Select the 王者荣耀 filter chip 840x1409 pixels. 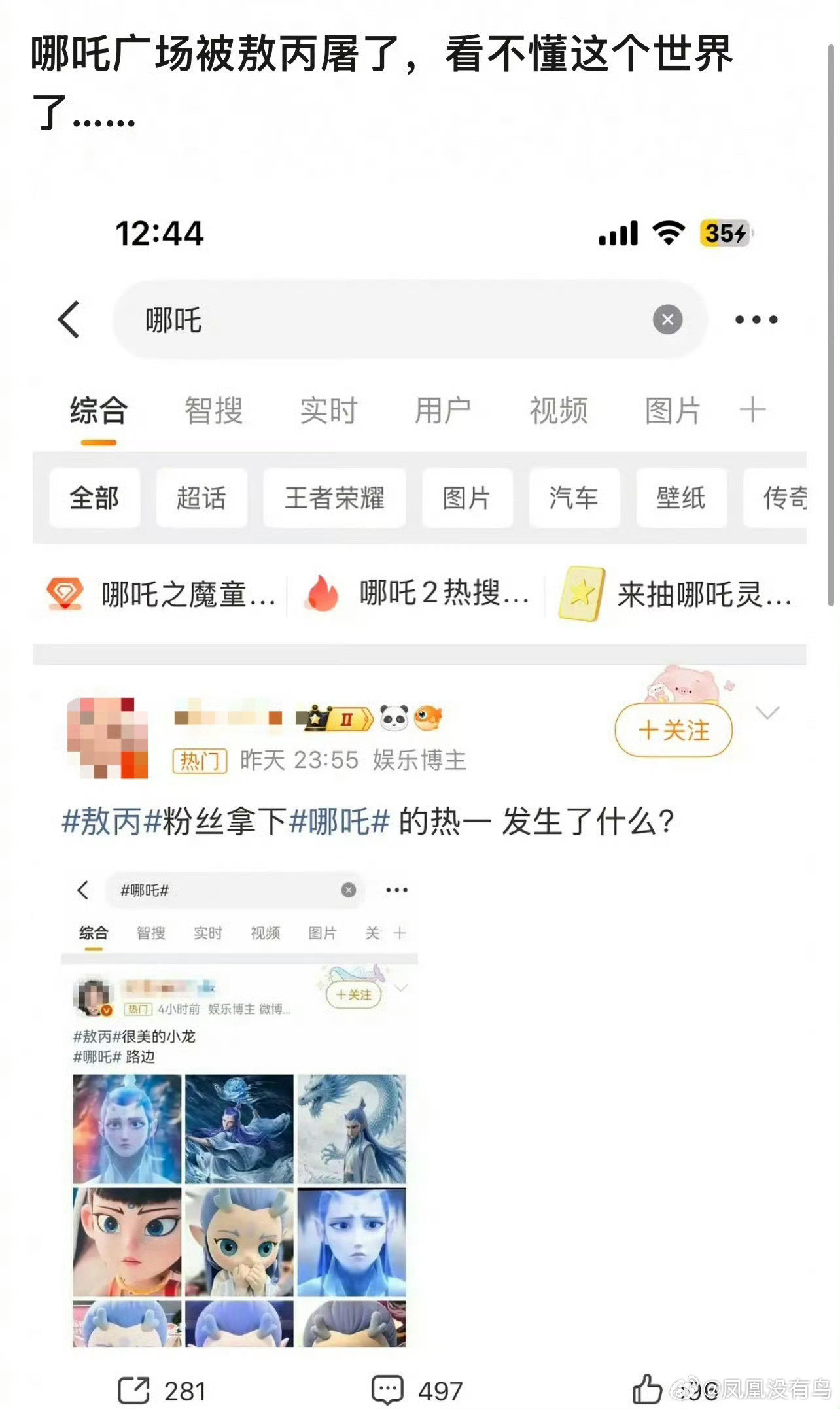[x=332, y=498]
